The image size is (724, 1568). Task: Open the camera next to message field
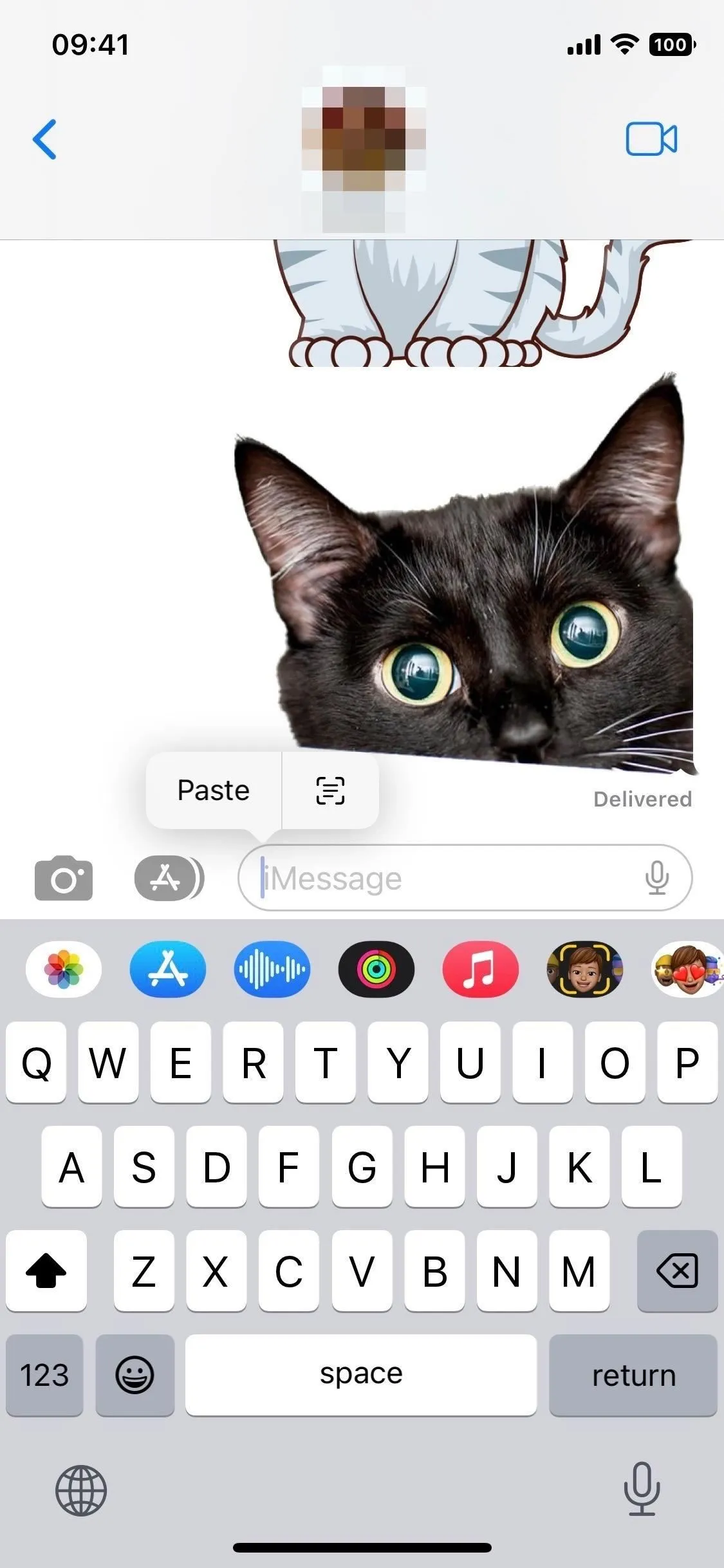63,878
